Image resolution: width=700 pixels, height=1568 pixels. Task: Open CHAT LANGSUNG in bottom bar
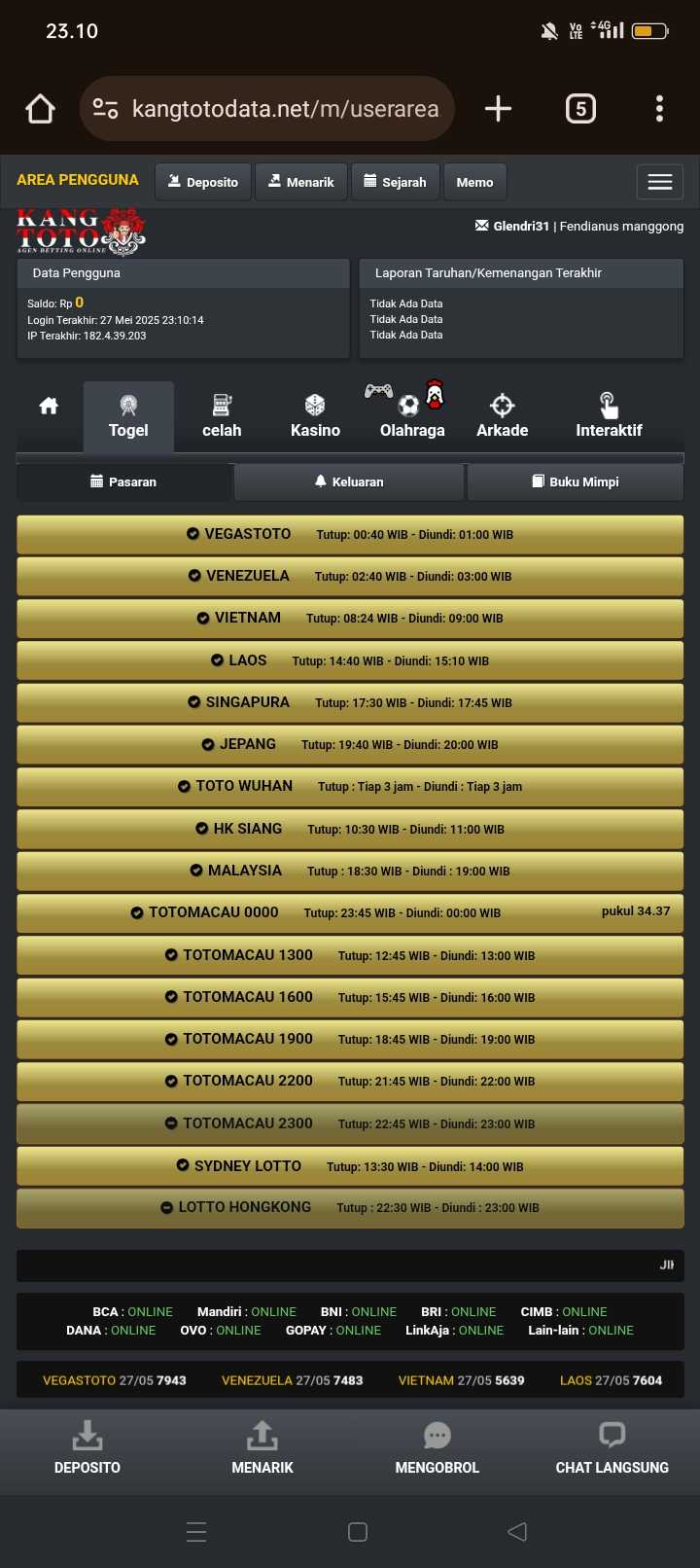coord(612,1447)
